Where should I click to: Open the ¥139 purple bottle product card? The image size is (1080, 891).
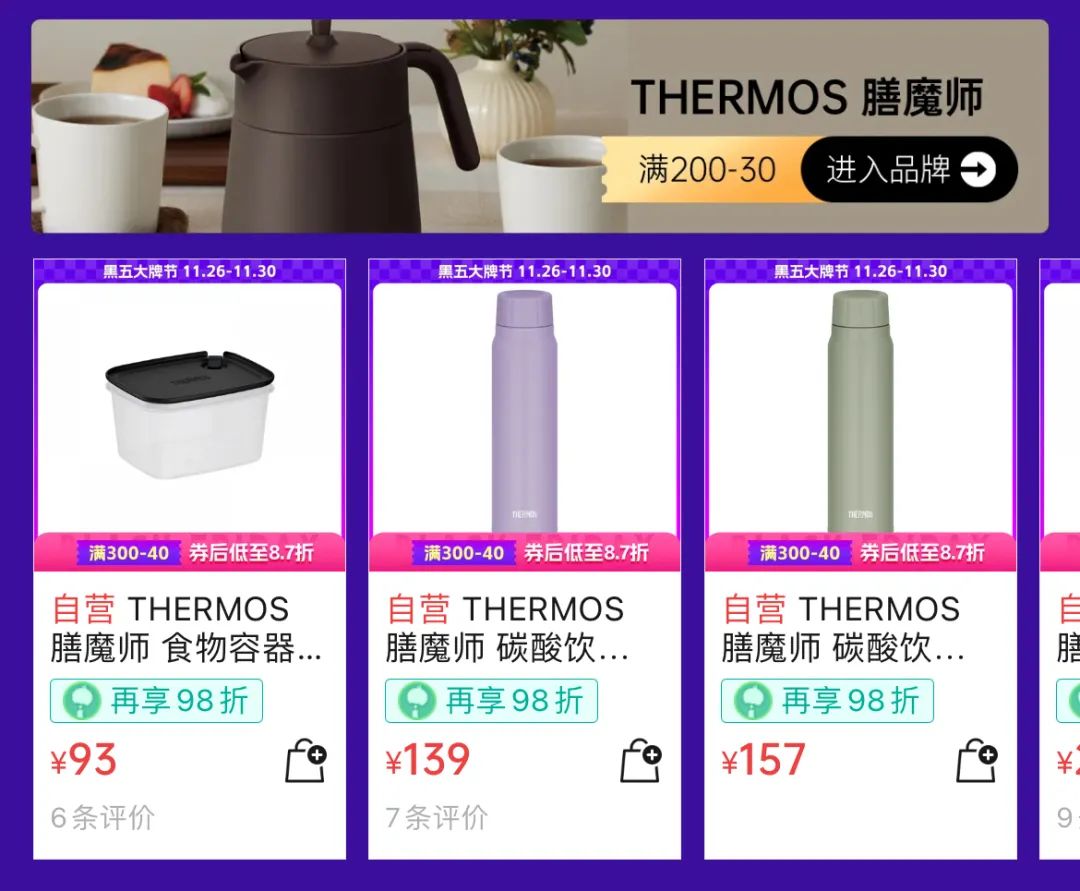coord(524,420)
